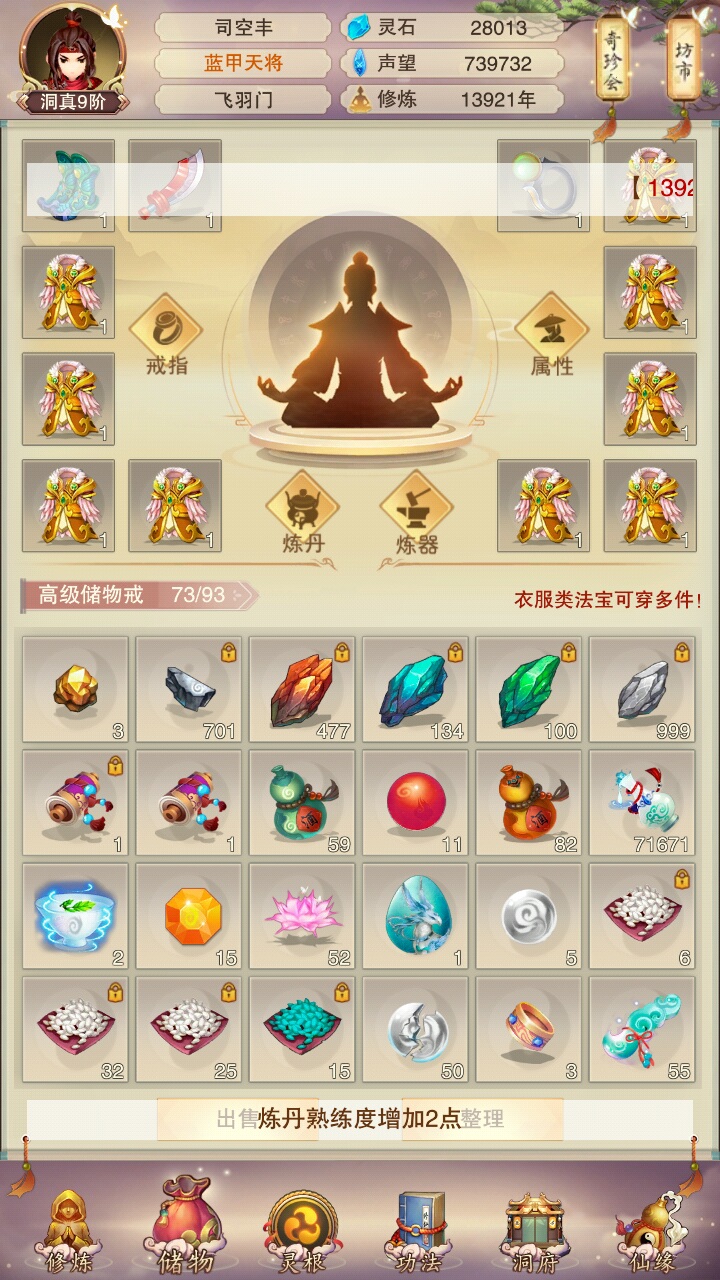This screenshot has width=720, height=1280.
Task: Select the porcelain bottle with count 71671
Action: point(642,802)
